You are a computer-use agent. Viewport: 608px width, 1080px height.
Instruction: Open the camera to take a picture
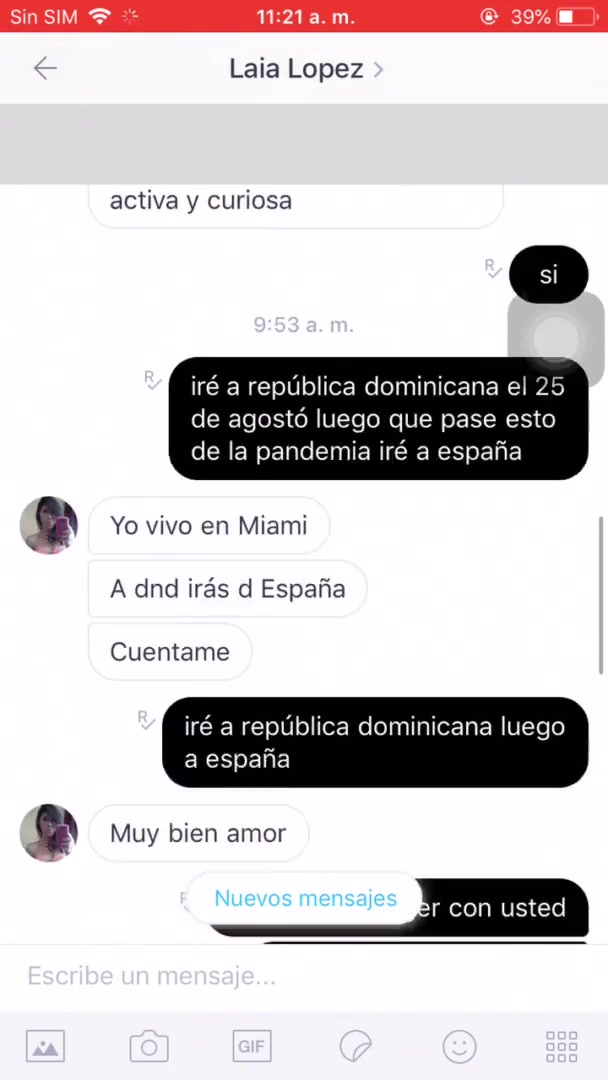pos(149,1046)
